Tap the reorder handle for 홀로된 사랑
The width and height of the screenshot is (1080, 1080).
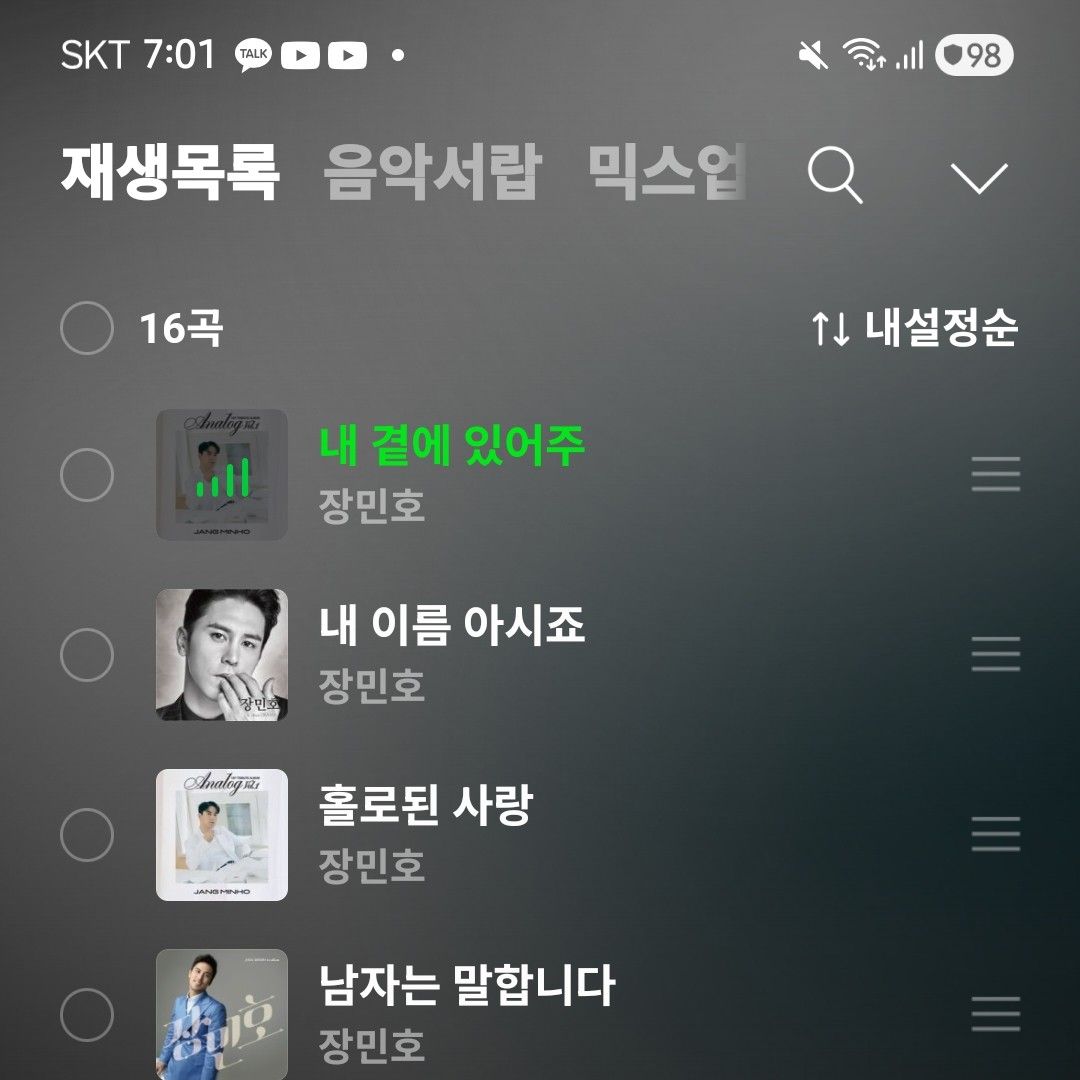pos(995,835)
